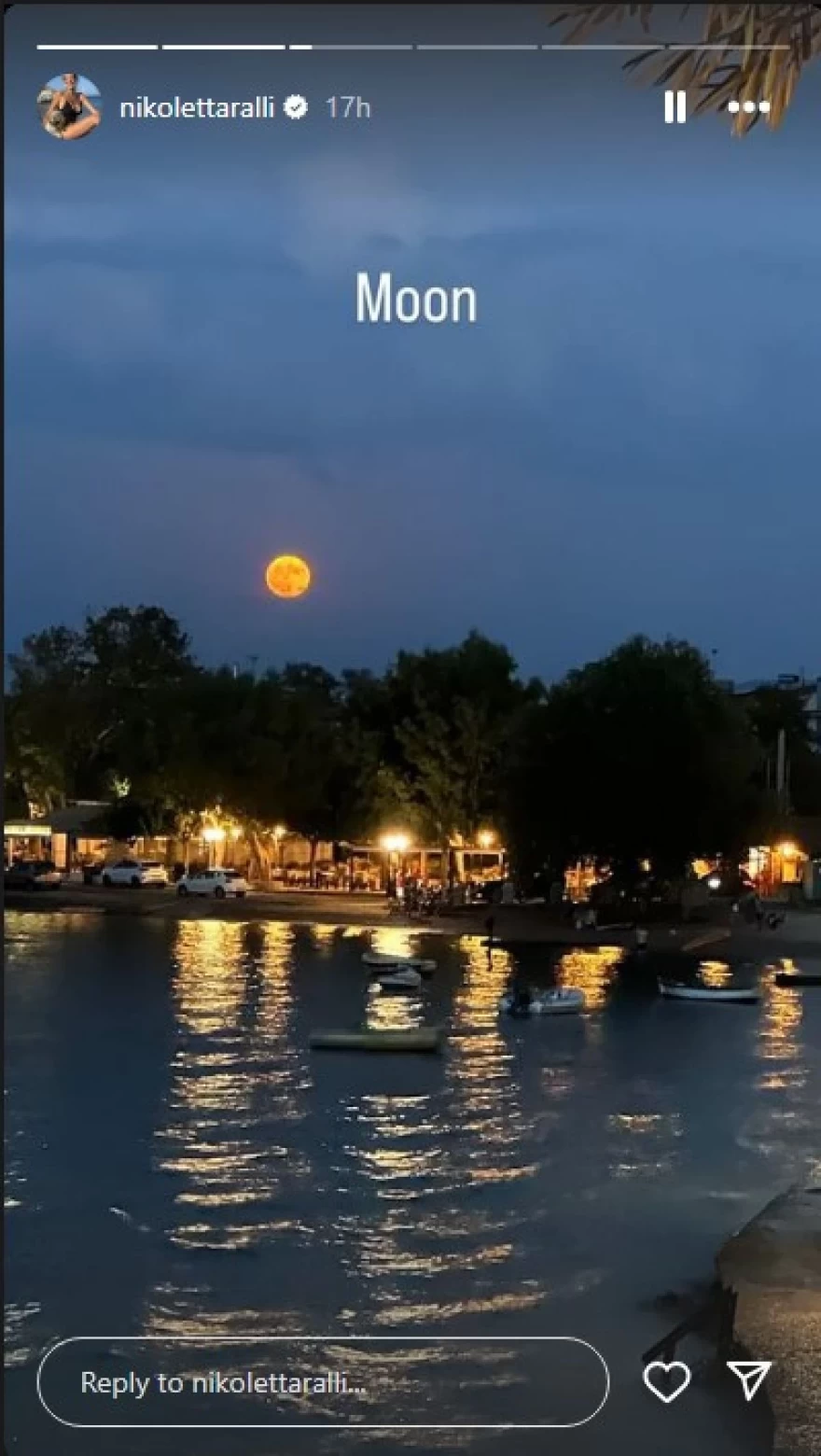Click the orange moon in the photo
This screenshot has height=1456, width=821.
tap(289, 574)
